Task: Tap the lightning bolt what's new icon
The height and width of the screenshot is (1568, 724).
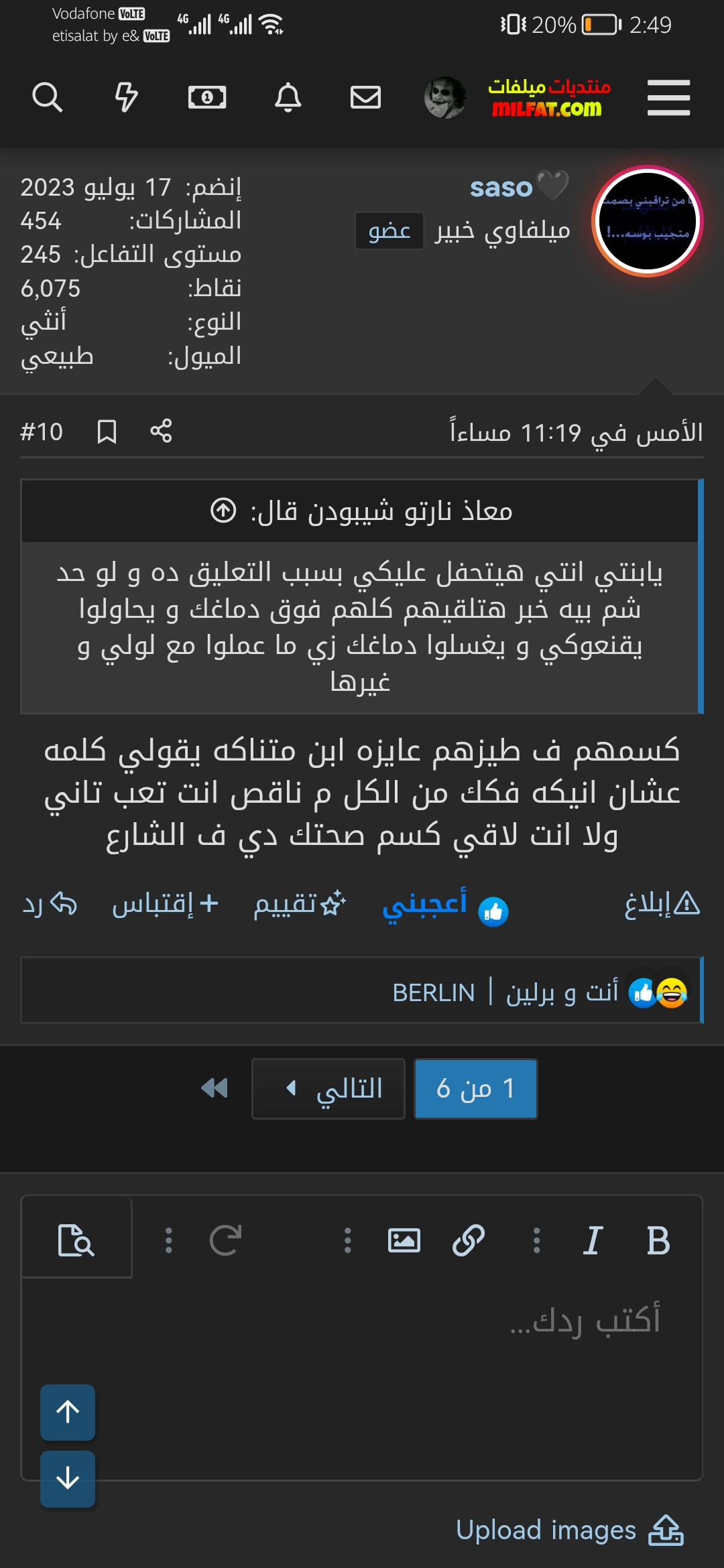Action: tap(127, 98)
